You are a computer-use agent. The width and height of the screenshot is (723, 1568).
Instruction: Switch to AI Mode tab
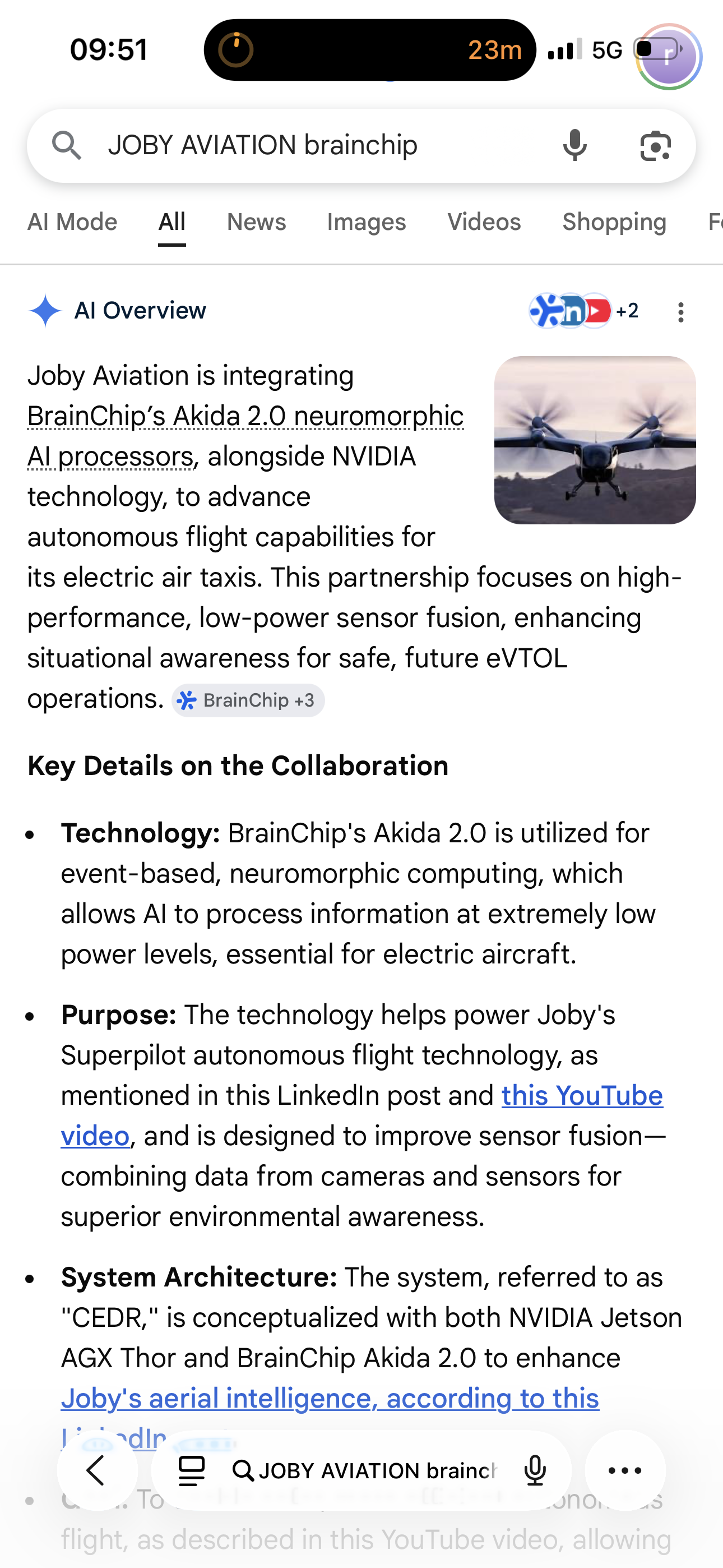[72, 223]
